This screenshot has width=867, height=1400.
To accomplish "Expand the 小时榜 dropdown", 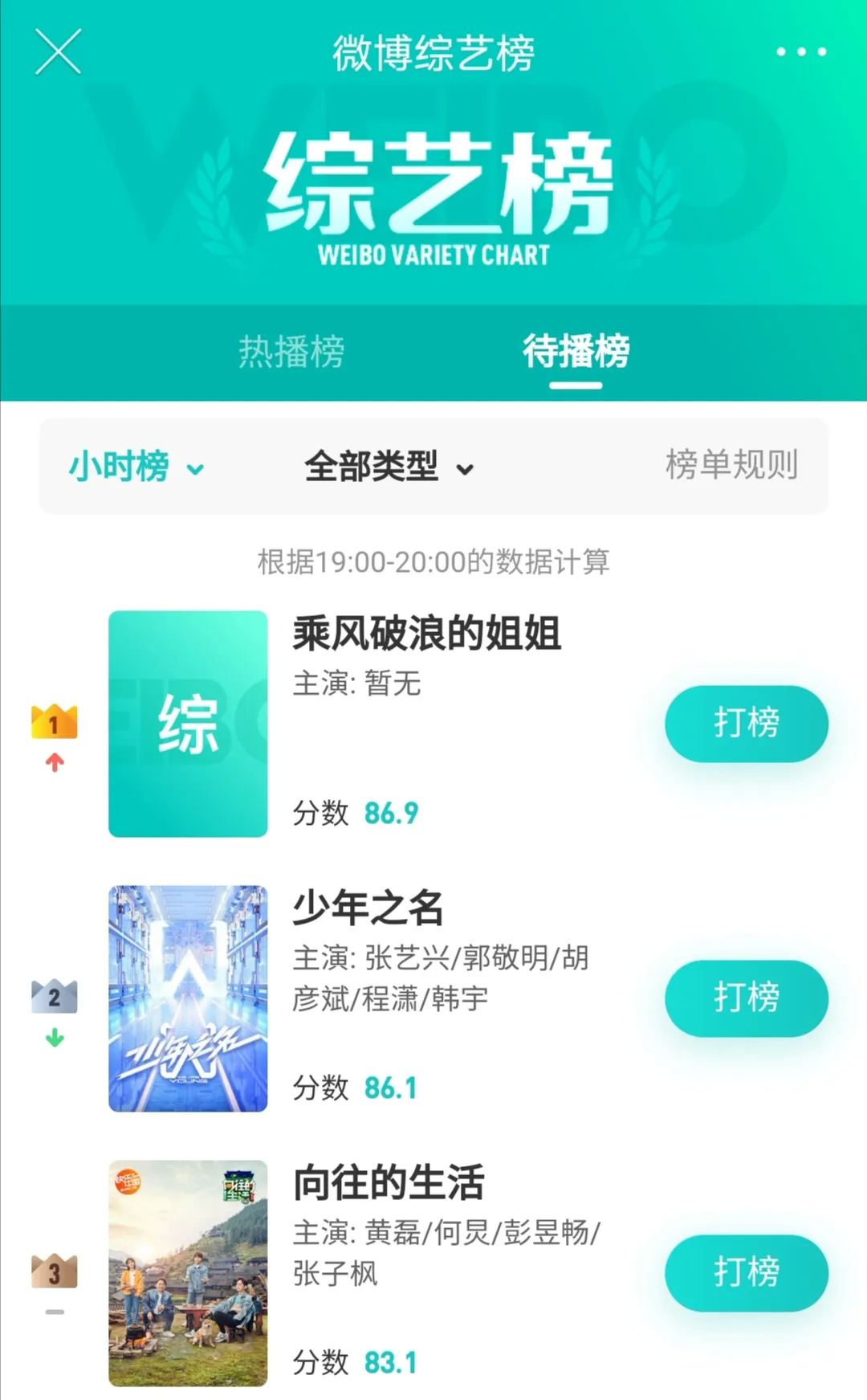I will click(x=136, y=467).
